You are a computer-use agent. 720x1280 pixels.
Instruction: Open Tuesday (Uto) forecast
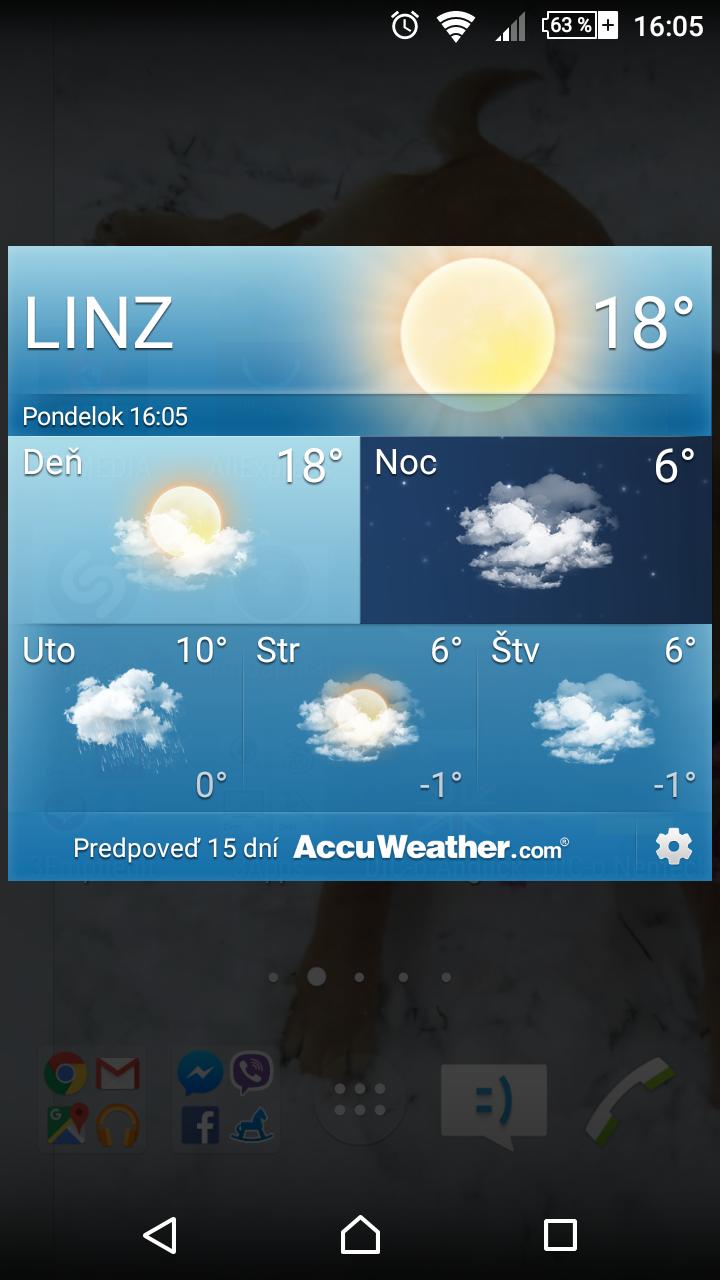click(126, 718)
